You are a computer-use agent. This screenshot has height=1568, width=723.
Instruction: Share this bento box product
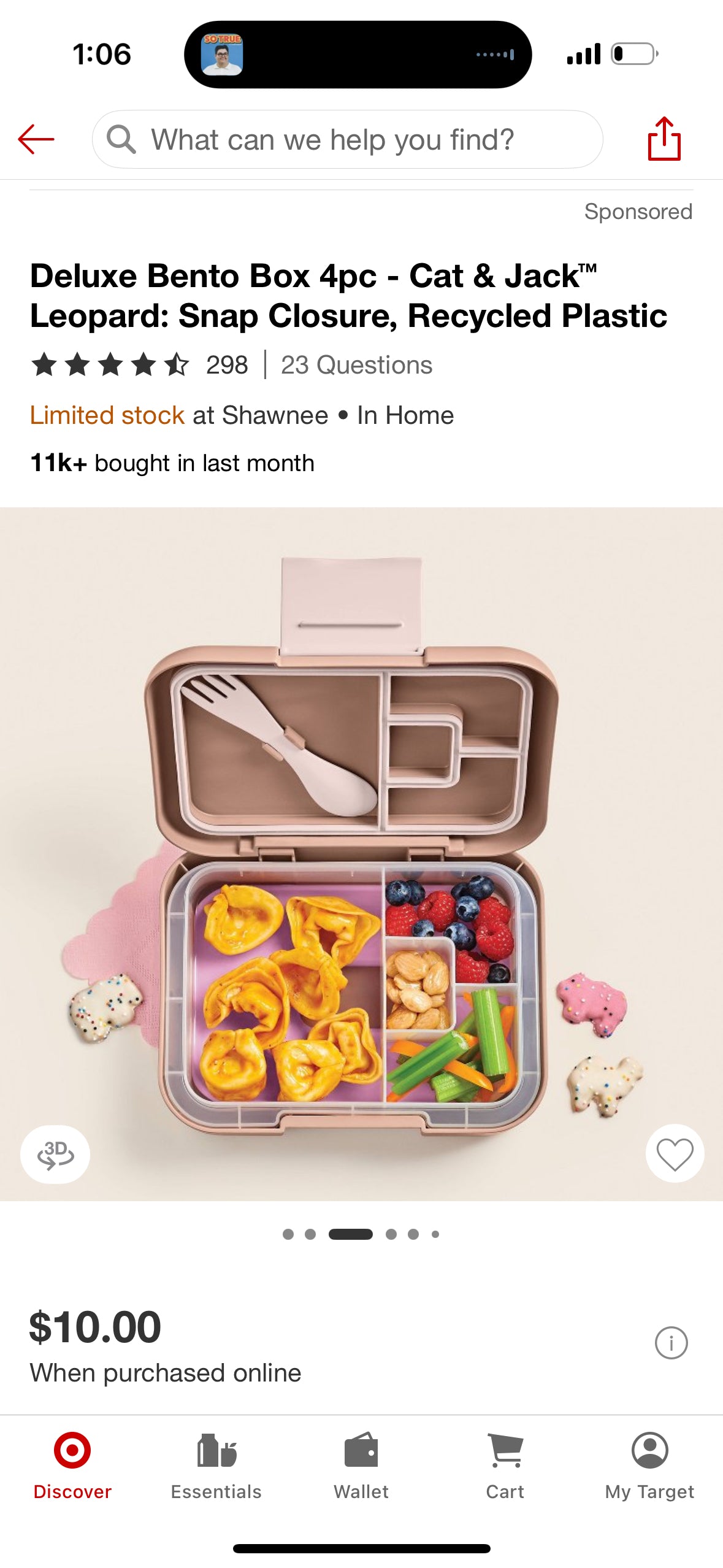664,139
